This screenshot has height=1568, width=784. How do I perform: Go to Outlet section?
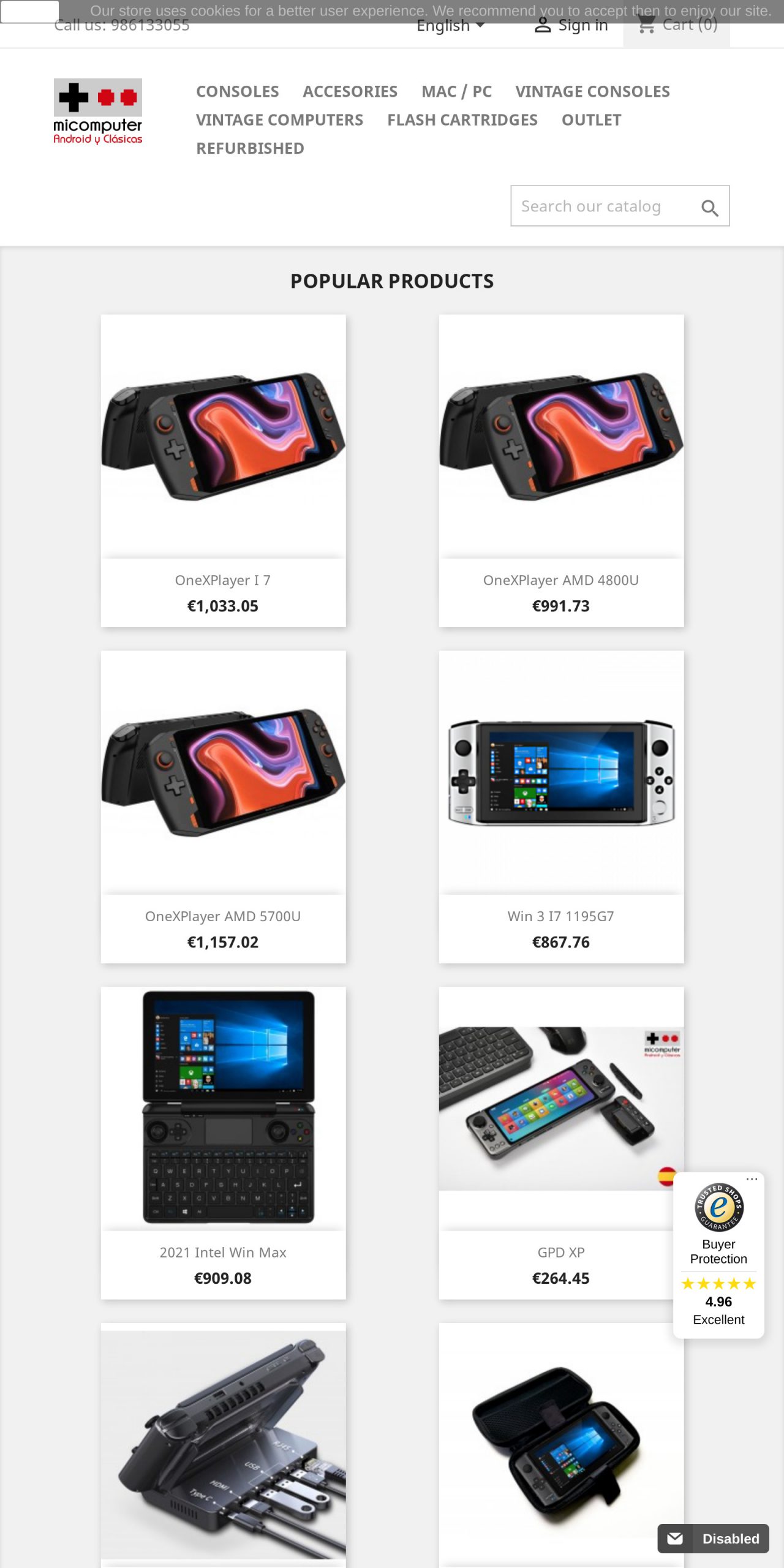591,120
